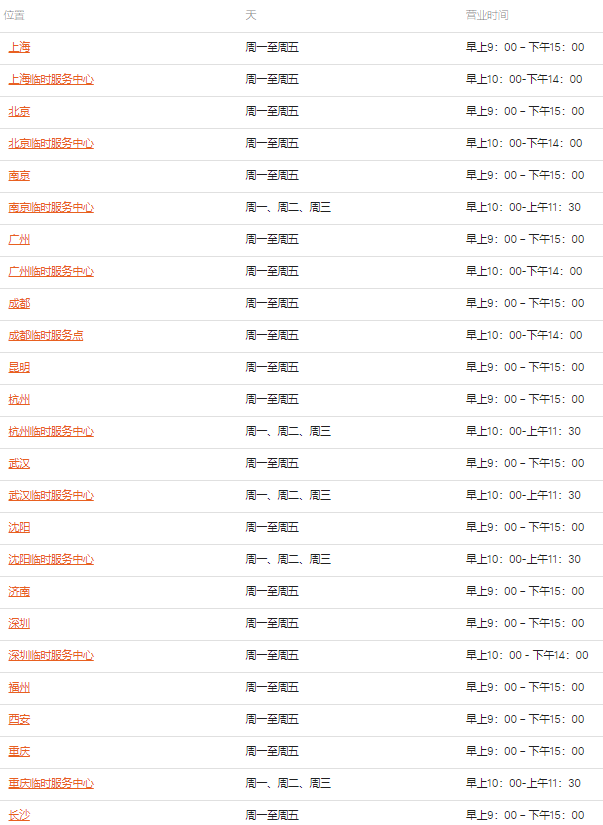Open the 南京 location link
Viewport: 603px width, 825px height.
point(19,175)
